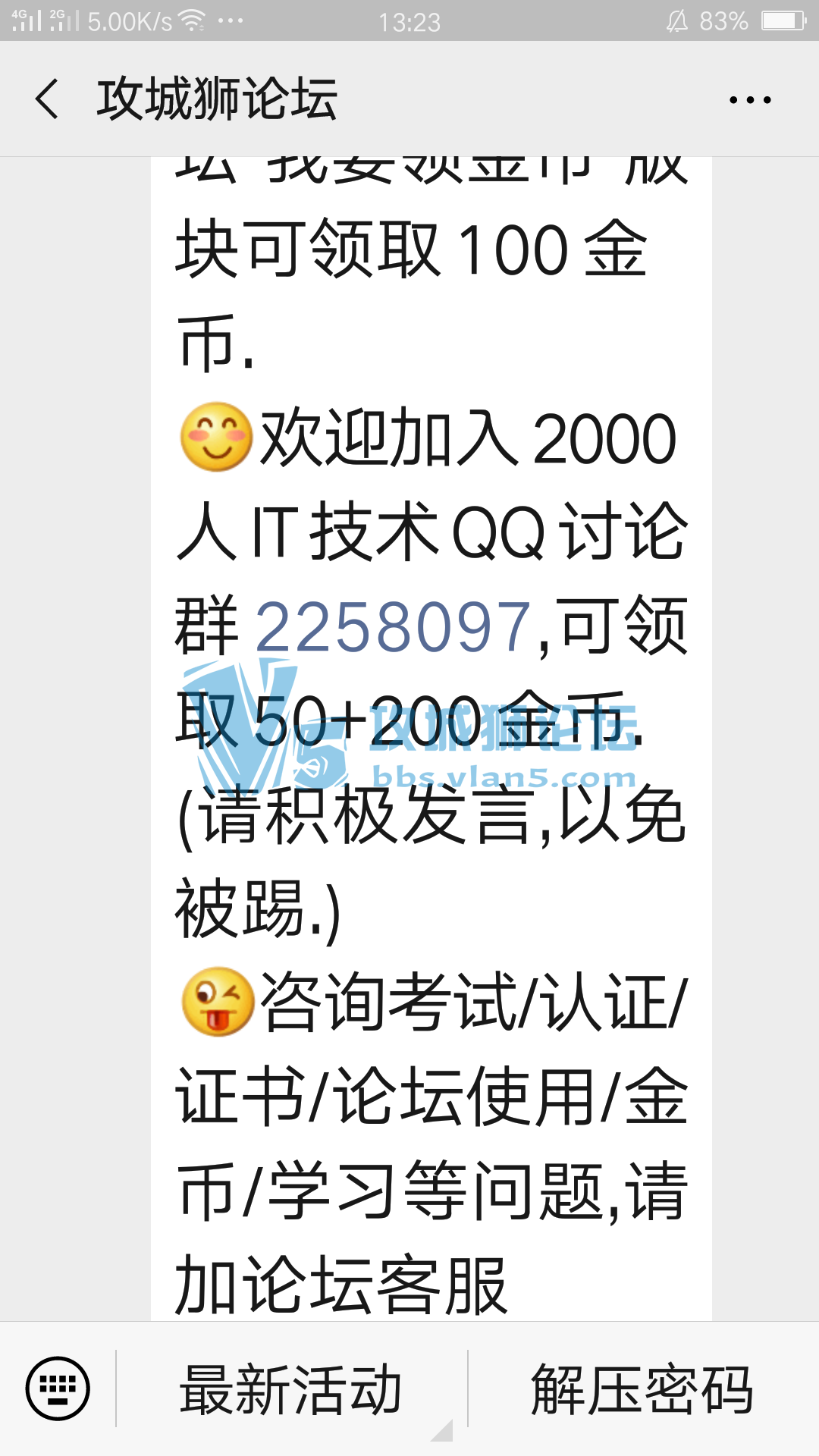Switch to keyboard input mode

(x=58, y=1388)
